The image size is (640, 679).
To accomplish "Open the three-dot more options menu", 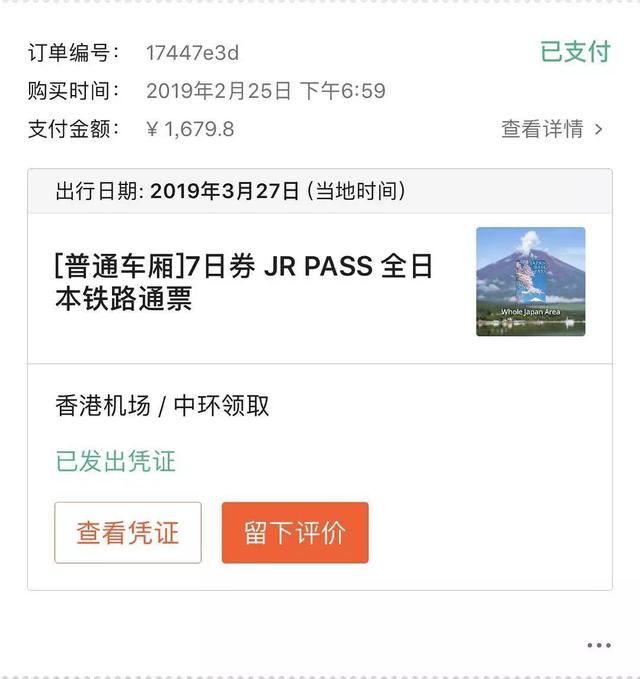I will (598, 646).
